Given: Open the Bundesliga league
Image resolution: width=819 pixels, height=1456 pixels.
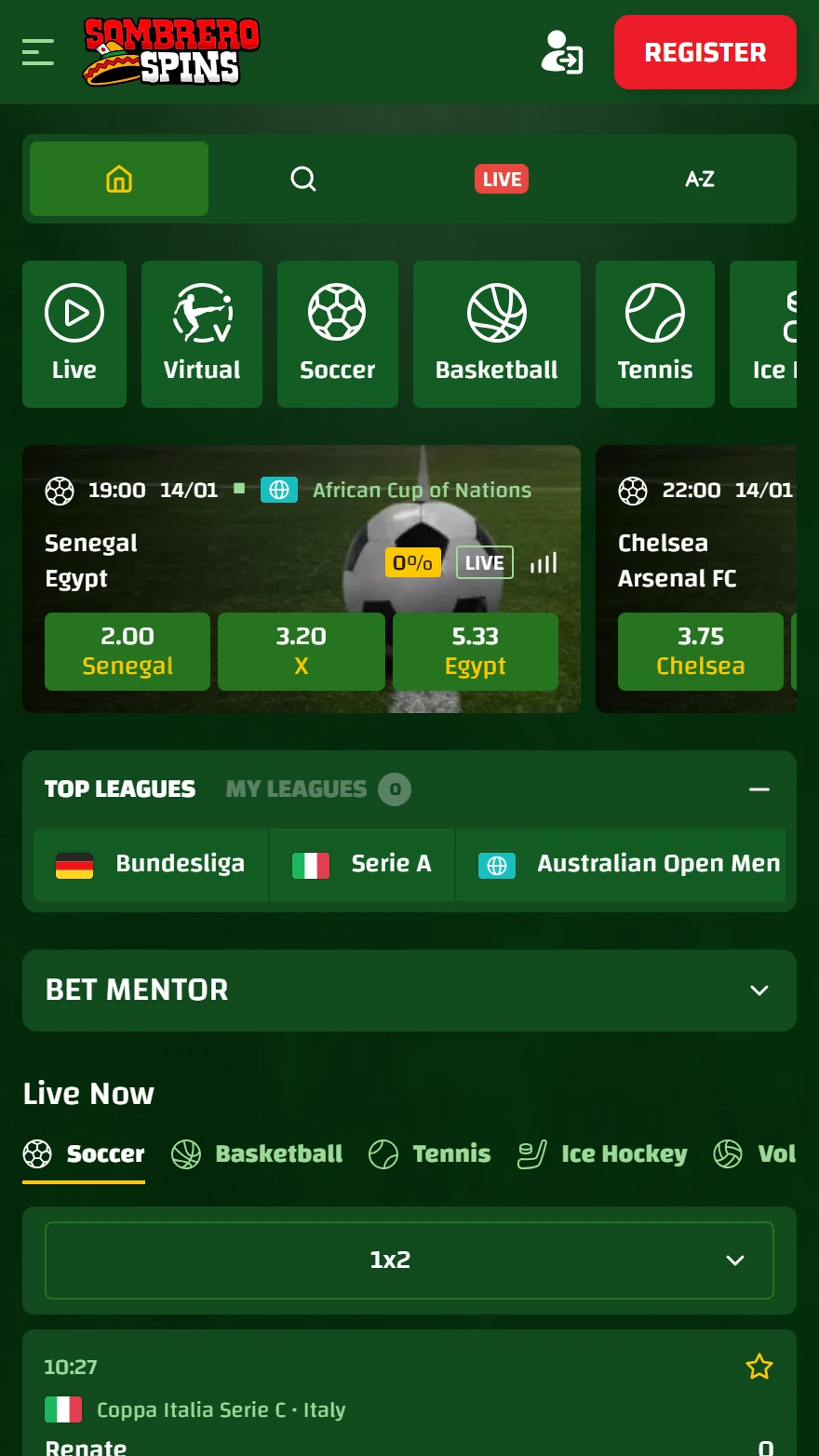Looking at the screenshot, I should click(x=152, y=864).
